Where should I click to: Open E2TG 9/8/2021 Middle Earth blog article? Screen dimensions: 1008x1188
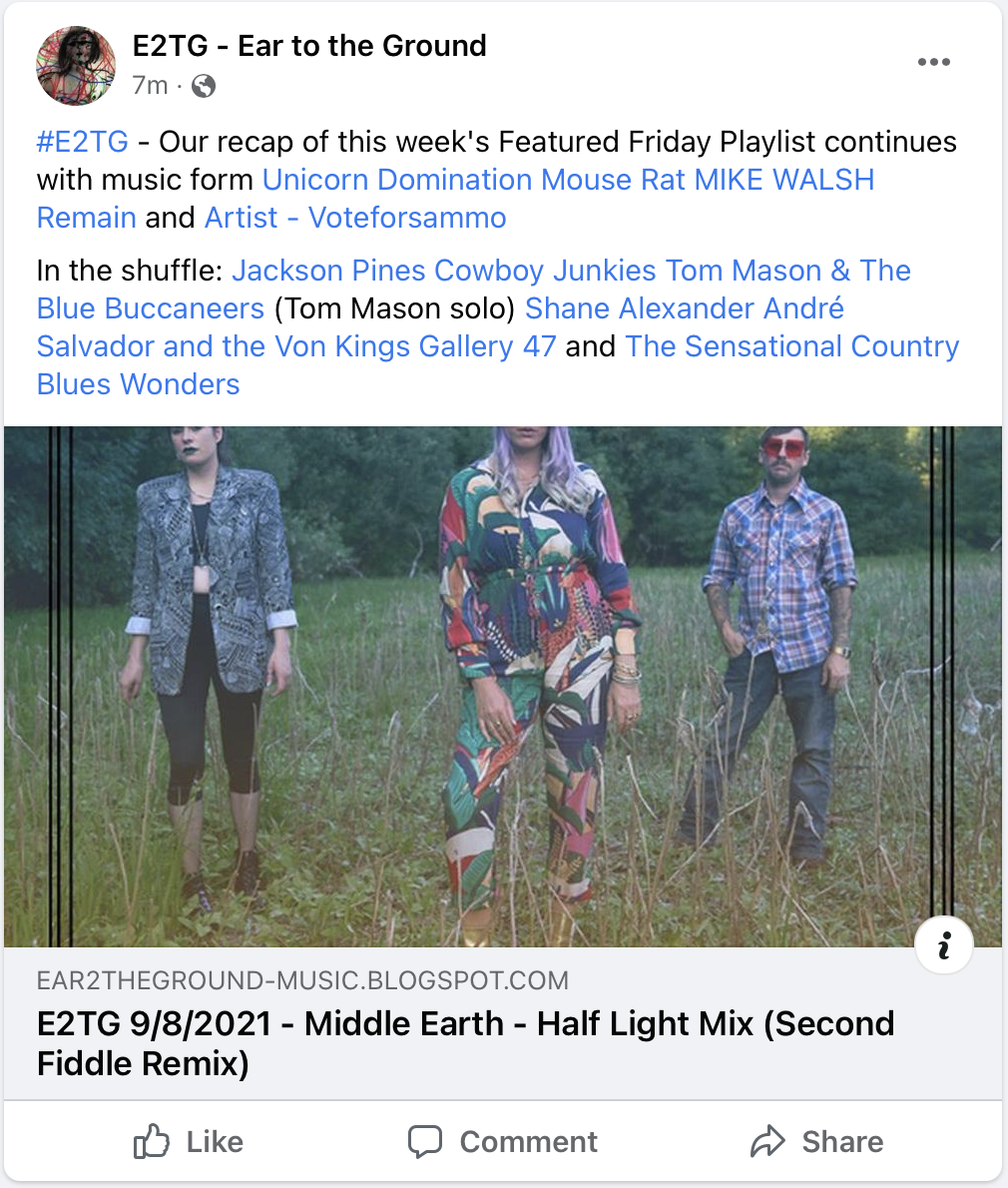click(x=465, y=1042)
